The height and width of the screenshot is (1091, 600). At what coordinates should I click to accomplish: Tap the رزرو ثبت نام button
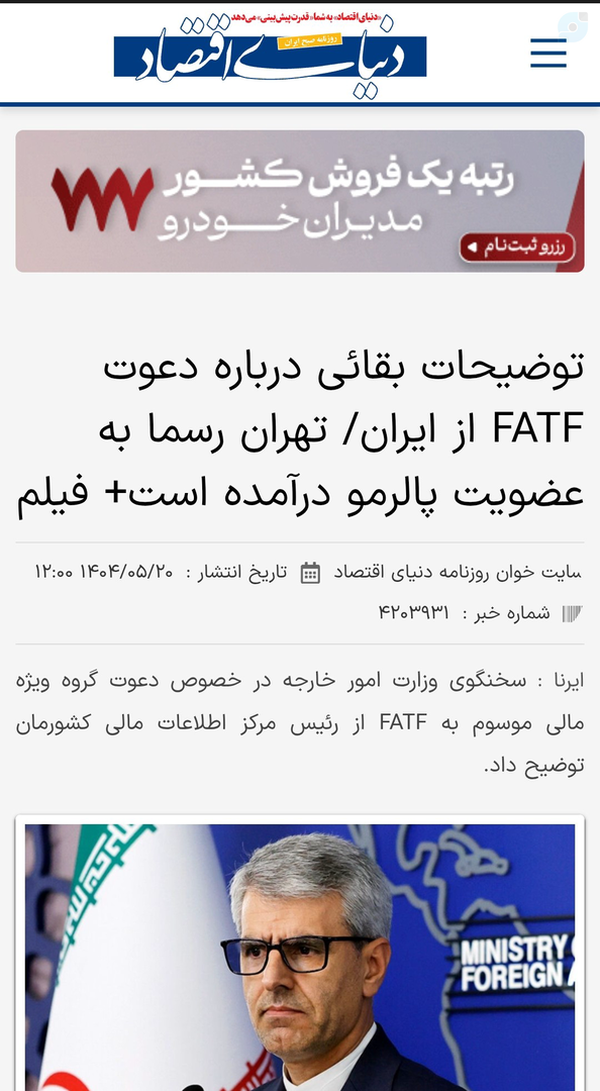[x=517, y=248]
